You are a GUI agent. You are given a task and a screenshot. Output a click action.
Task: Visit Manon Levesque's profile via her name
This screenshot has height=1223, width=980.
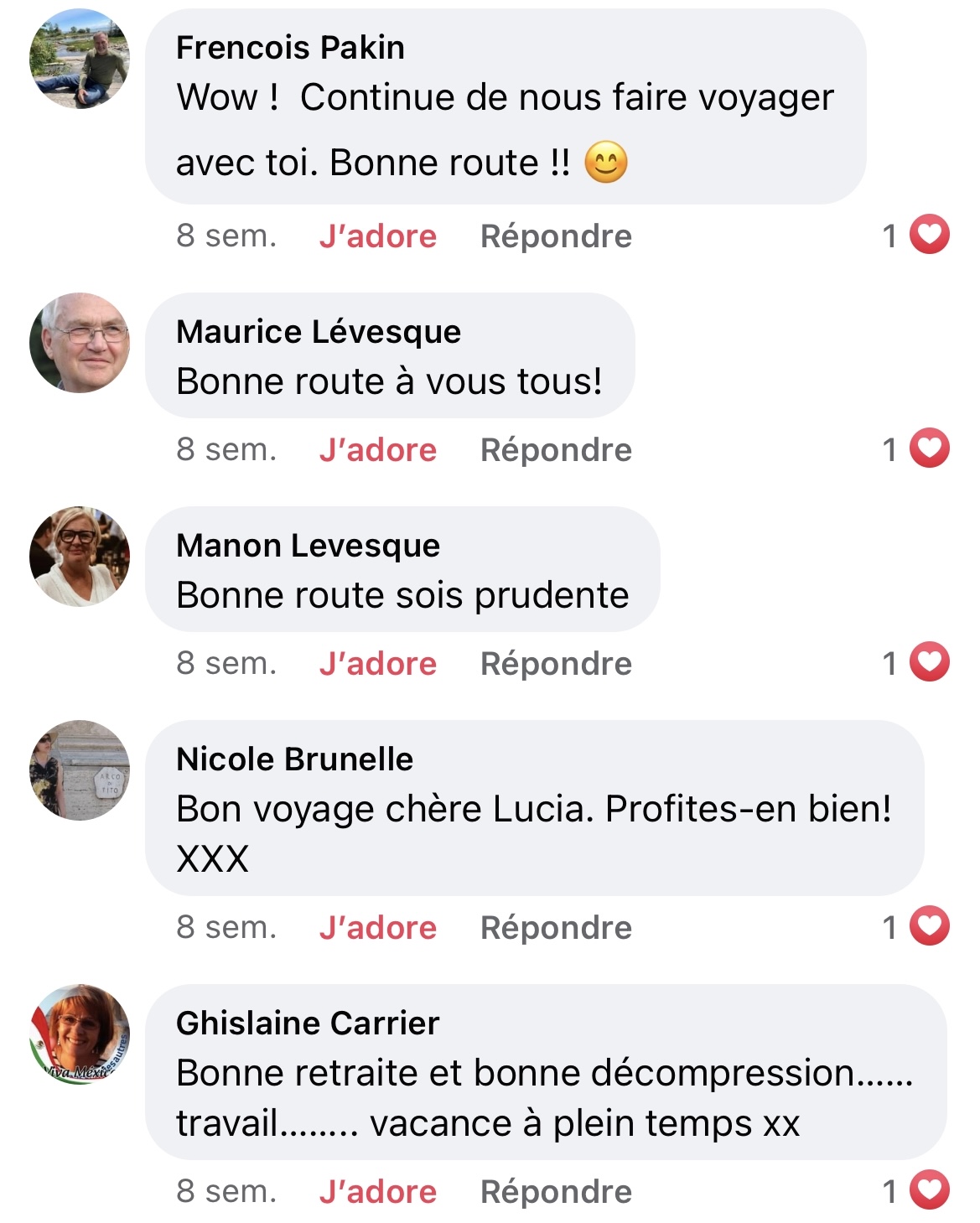click(x=308, y=546)
